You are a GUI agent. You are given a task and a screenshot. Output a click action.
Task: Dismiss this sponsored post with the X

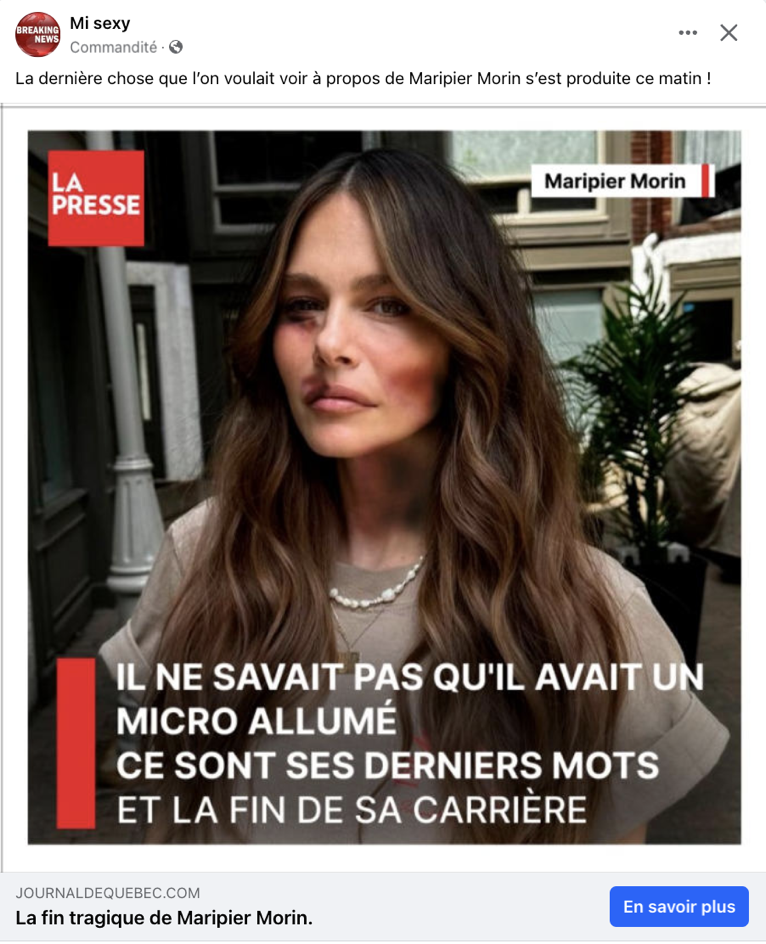[x=729, y=33]
